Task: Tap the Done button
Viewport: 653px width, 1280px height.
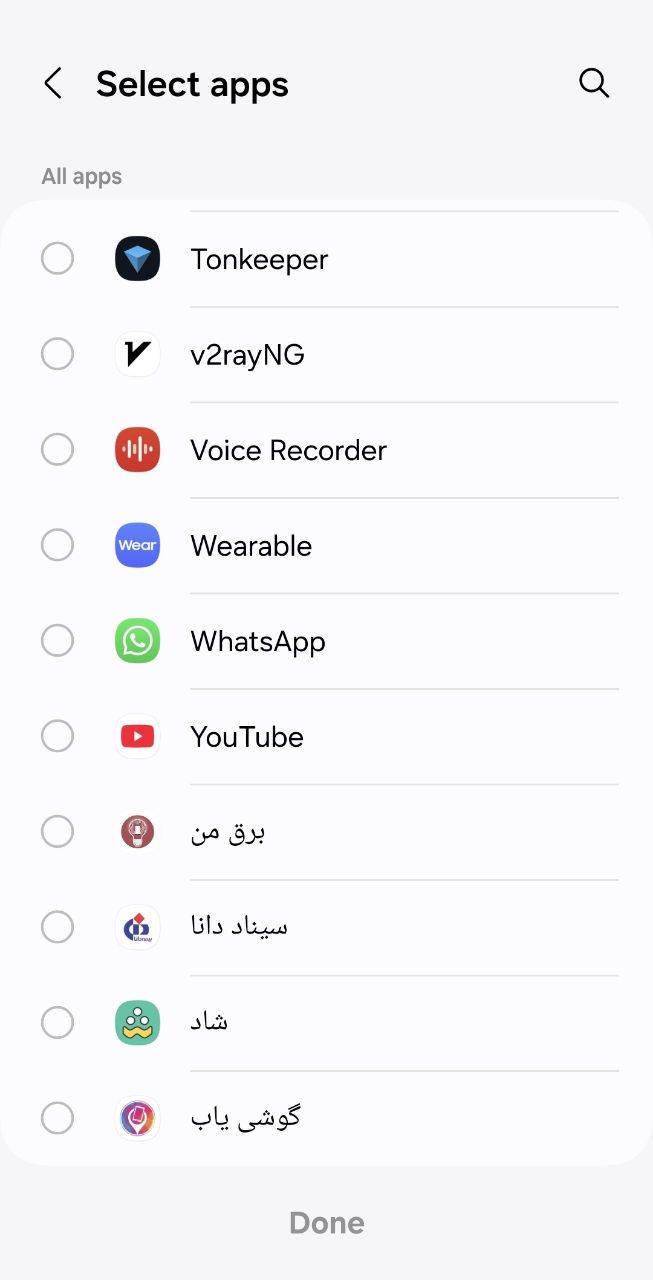Action: coord(326,1223)
